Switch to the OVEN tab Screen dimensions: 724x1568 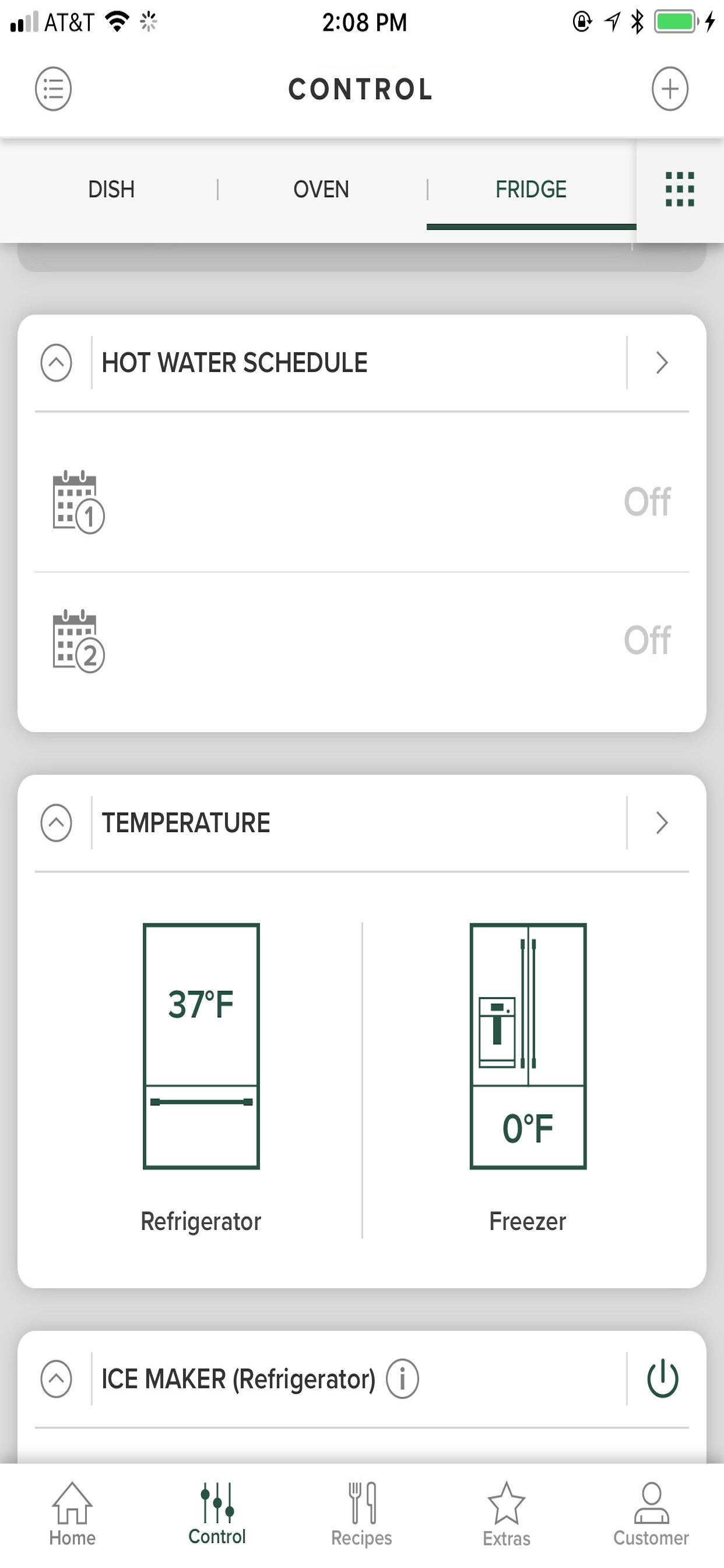click(321, 190)
